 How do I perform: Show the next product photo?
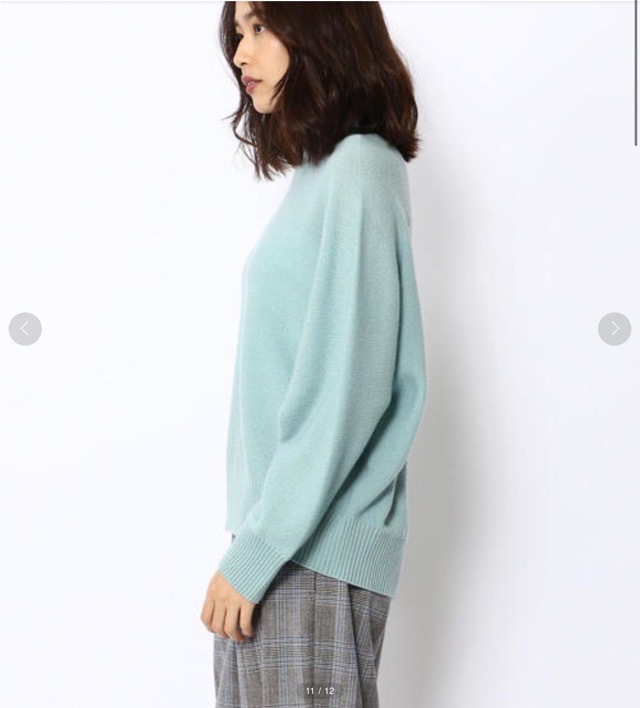[614, 329]
